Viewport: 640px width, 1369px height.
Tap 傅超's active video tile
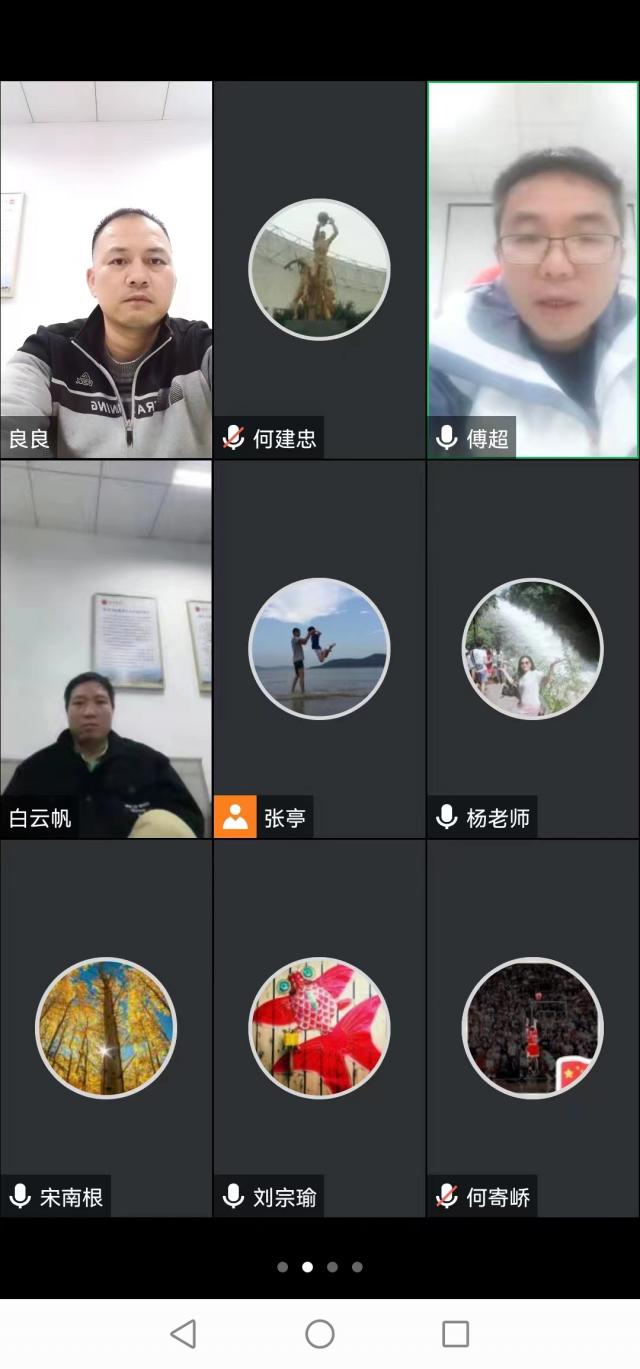[533, 270]
